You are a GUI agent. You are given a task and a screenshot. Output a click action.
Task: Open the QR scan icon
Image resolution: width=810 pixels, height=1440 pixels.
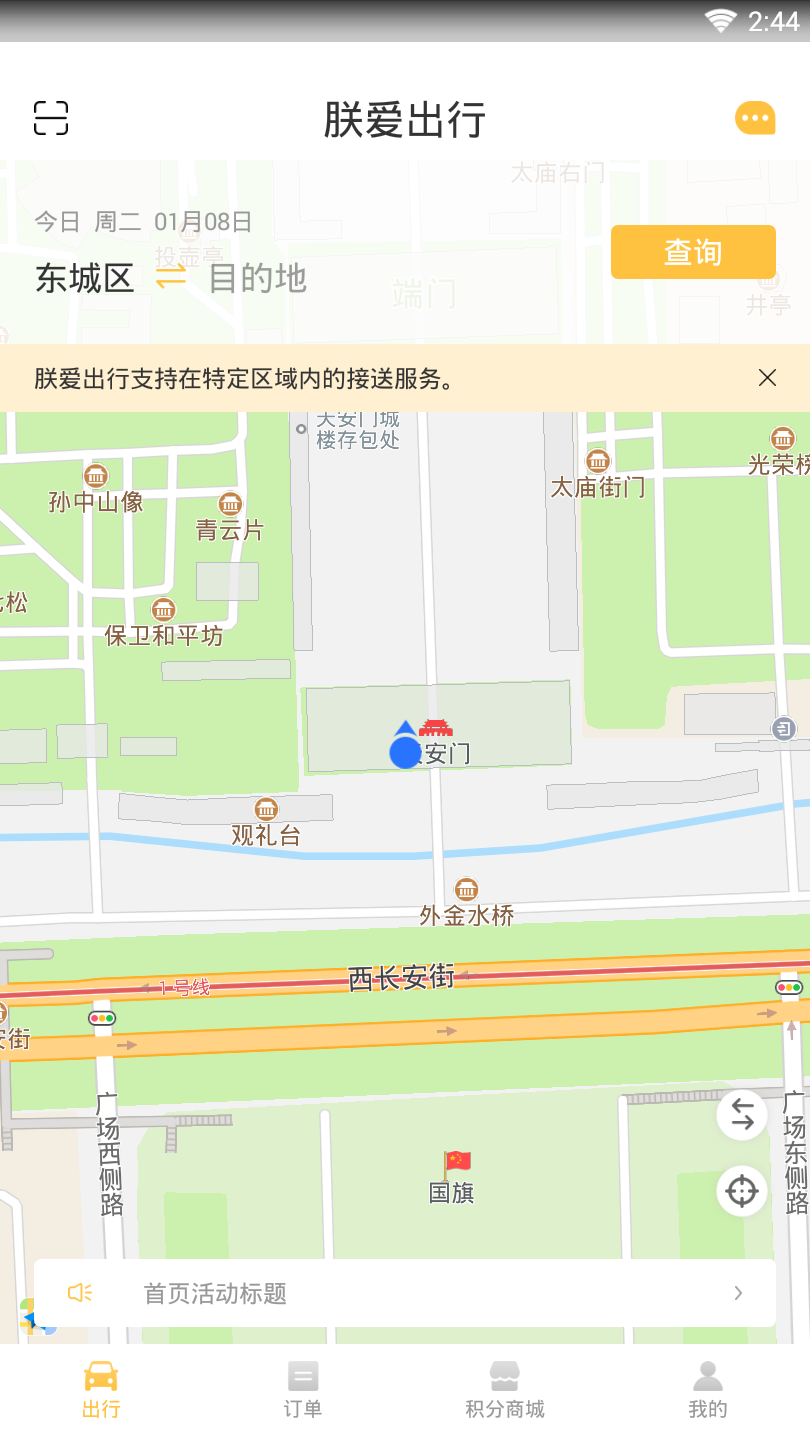(51, 118)
